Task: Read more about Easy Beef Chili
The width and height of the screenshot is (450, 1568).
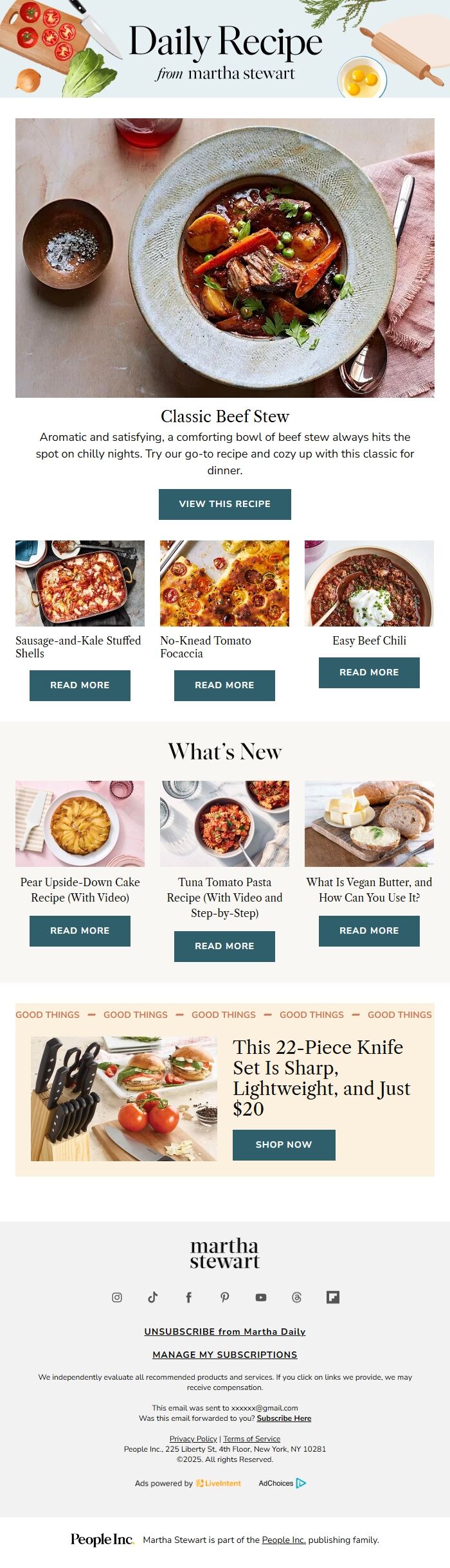Action: 369,672
